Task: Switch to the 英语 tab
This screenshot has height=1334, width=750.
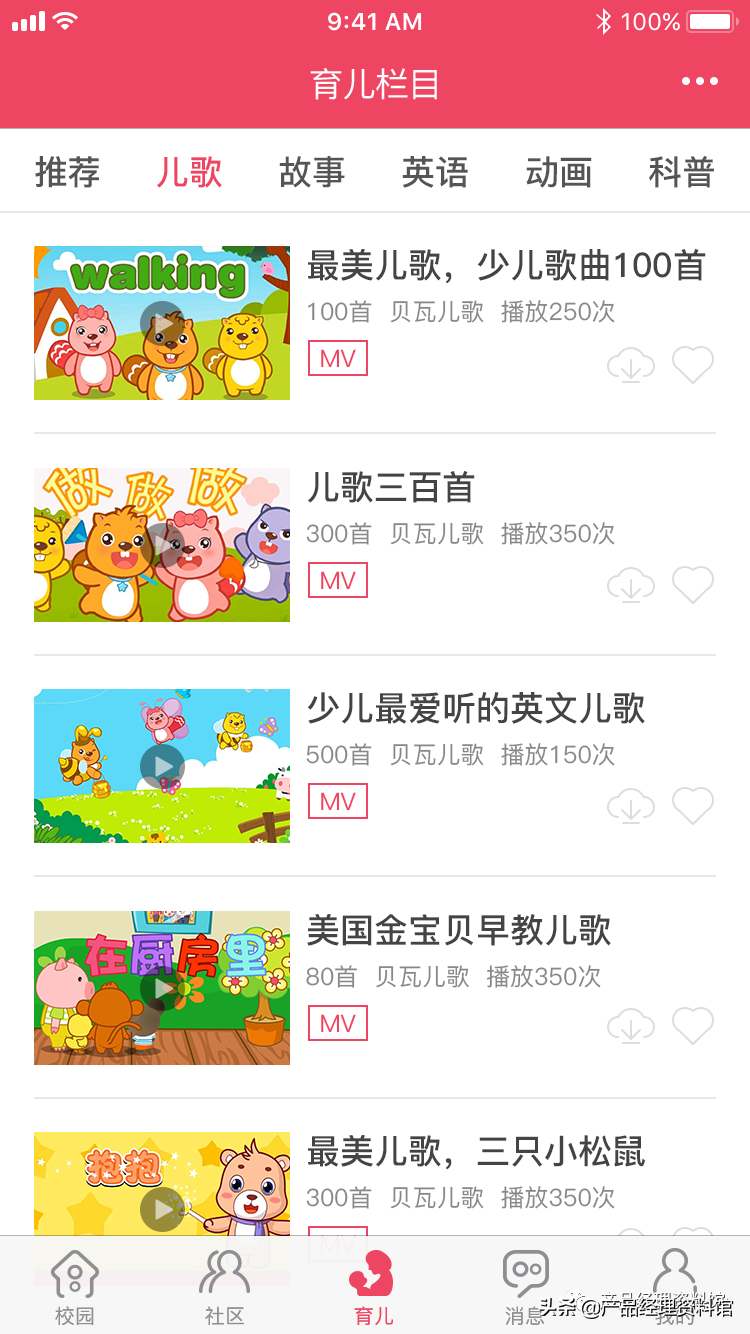Action: point(435,172)
